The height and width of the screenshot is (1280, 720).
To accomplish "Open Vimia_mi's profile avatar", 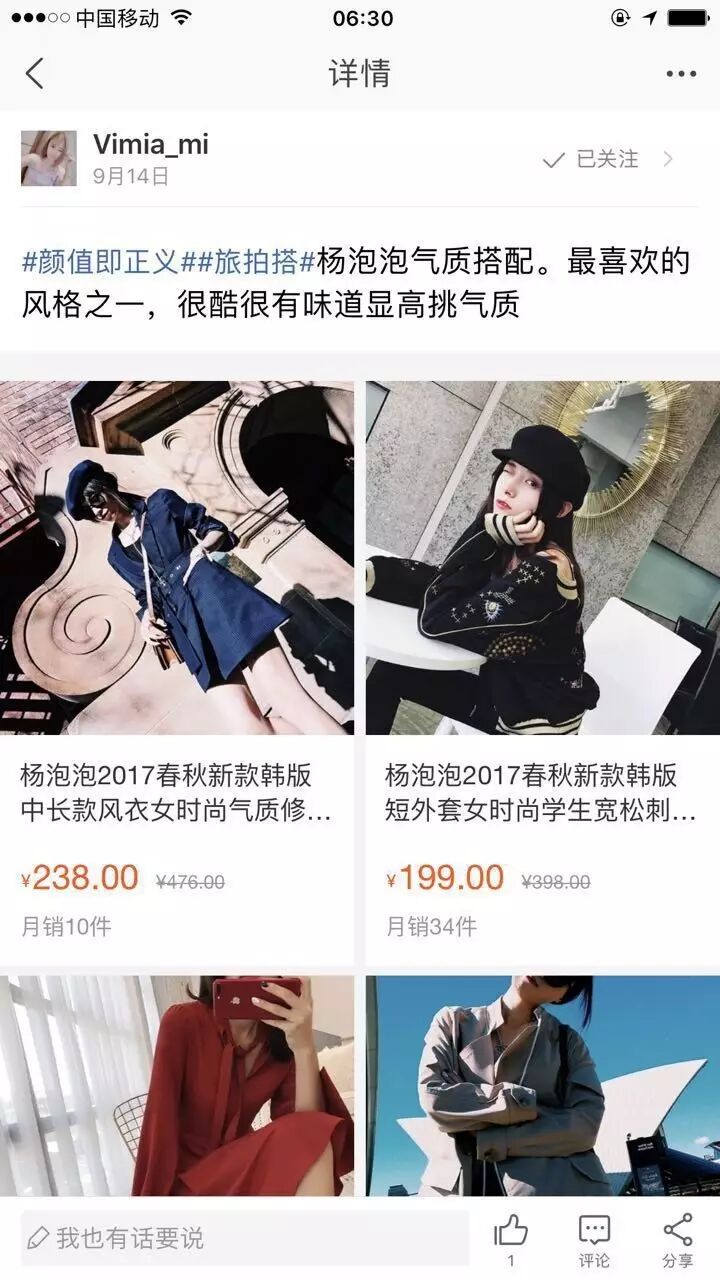I will [x=49, y=158].
